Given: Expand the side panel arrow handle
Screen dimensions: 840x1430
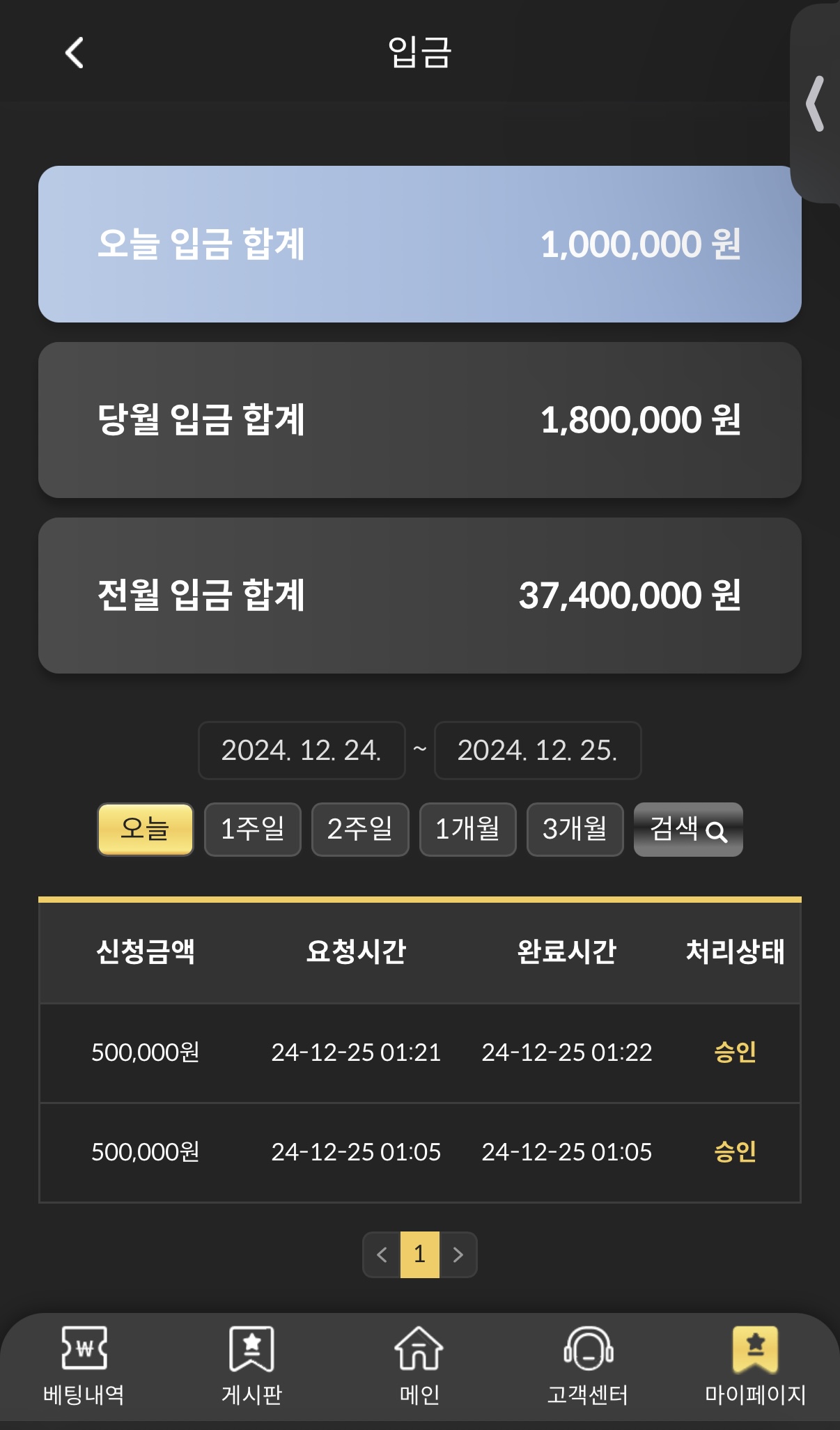Looking at the screenshot, I should pos(815,104).
